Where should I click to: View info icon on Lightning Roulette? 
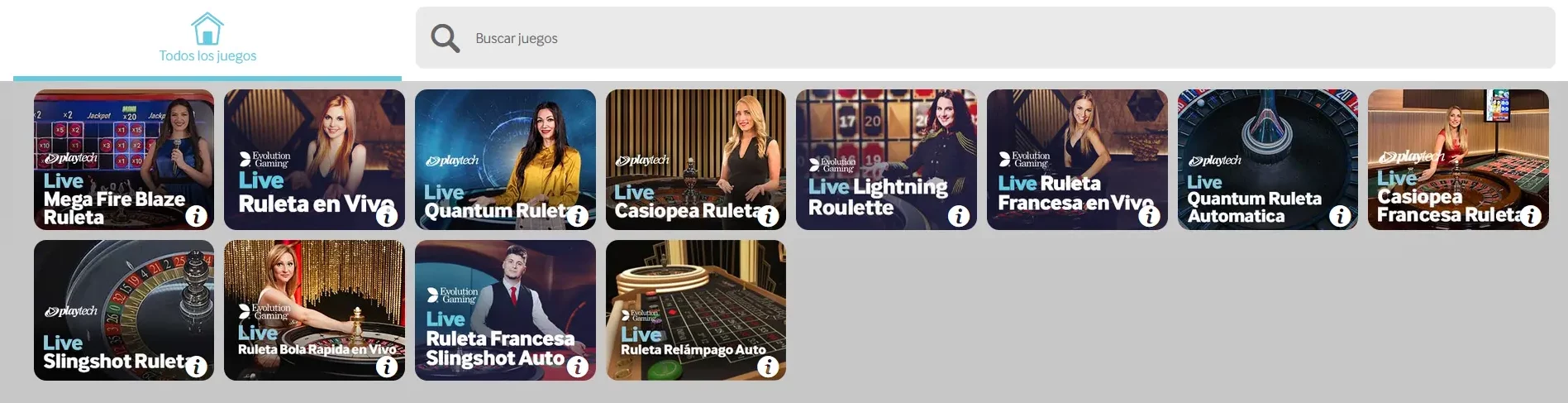959,216
